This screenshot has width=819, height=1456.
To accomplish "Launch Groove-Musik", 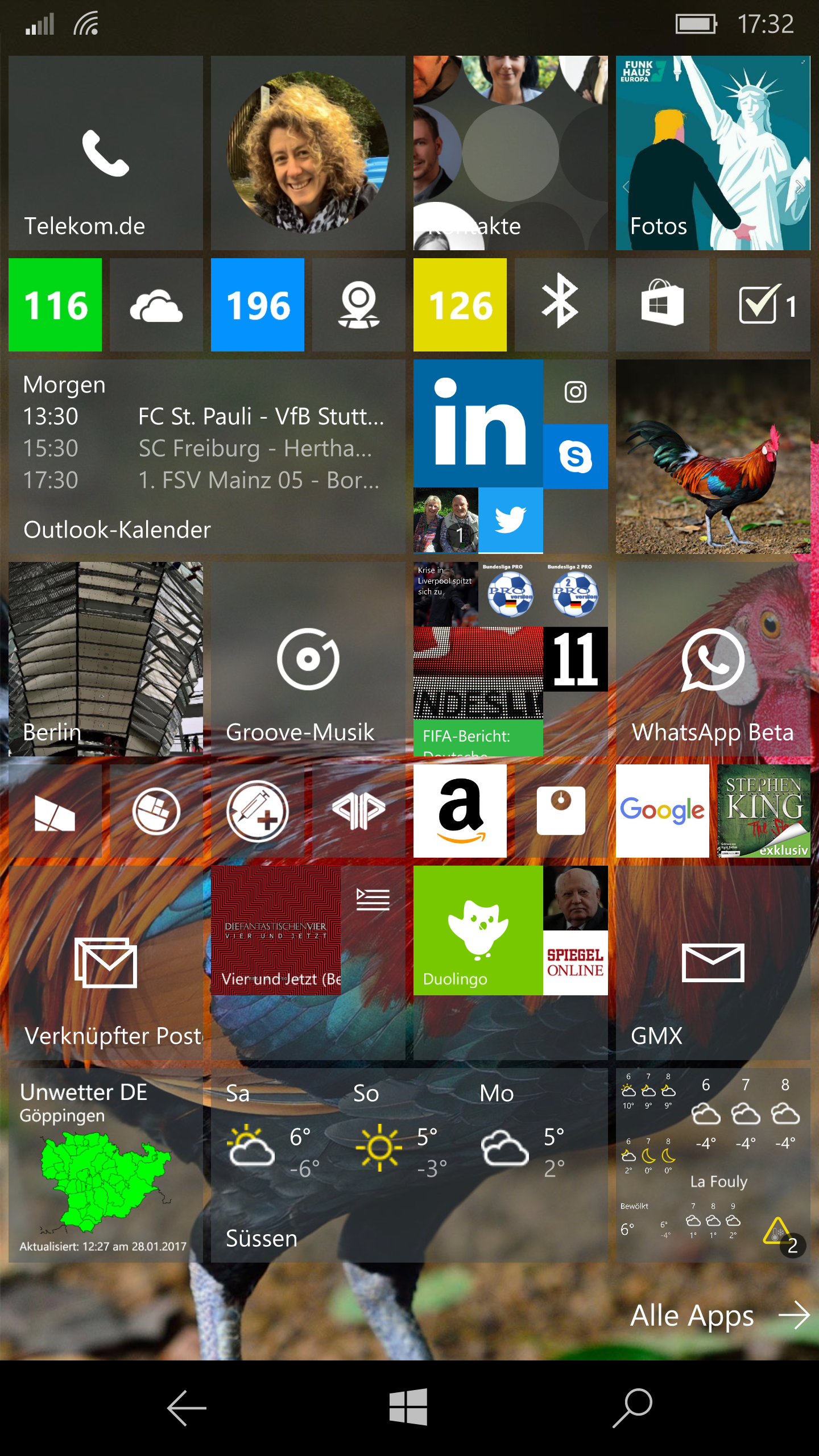I will coord(308,659).
